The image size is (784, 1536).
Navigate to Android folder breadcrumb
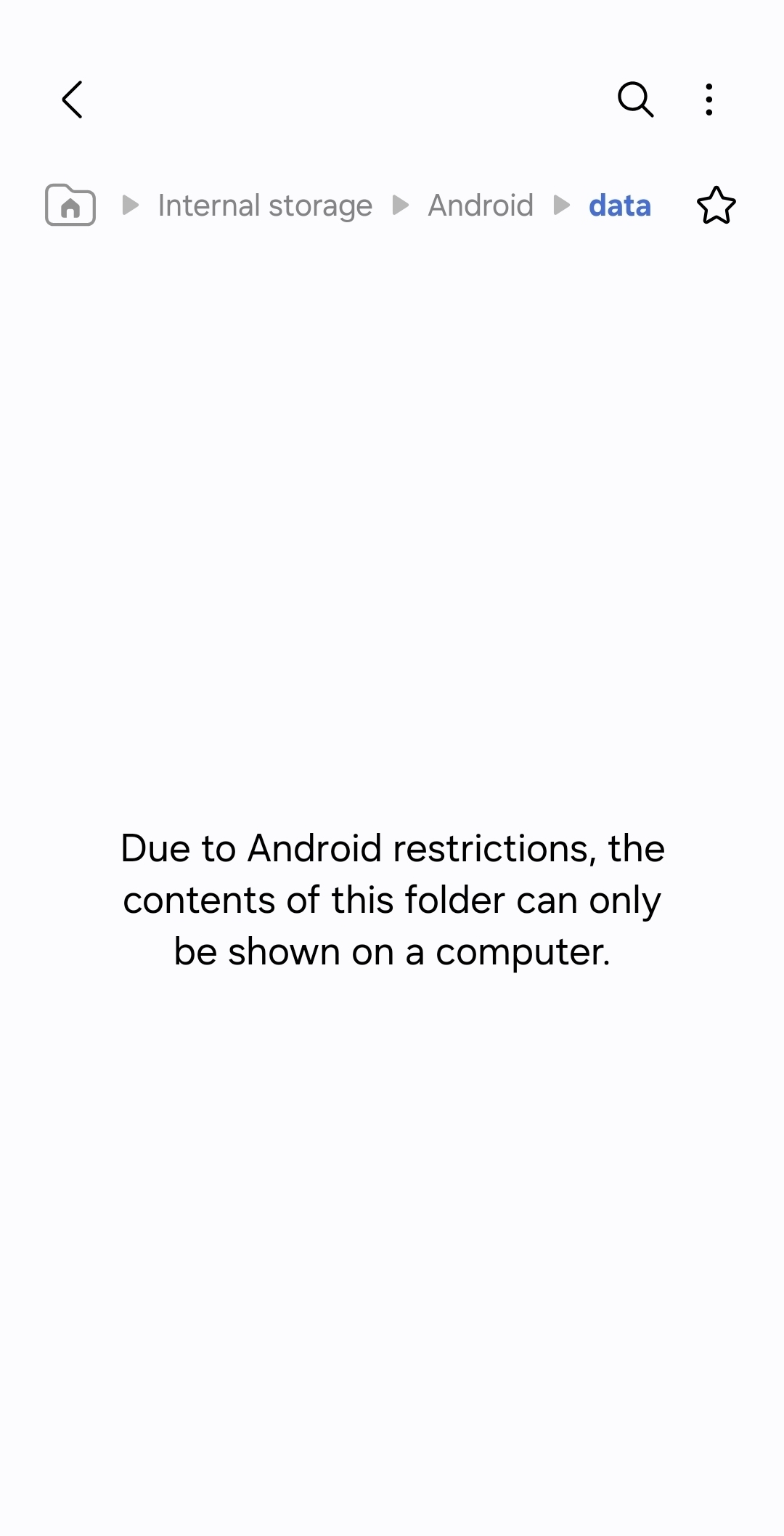point(481,206)
